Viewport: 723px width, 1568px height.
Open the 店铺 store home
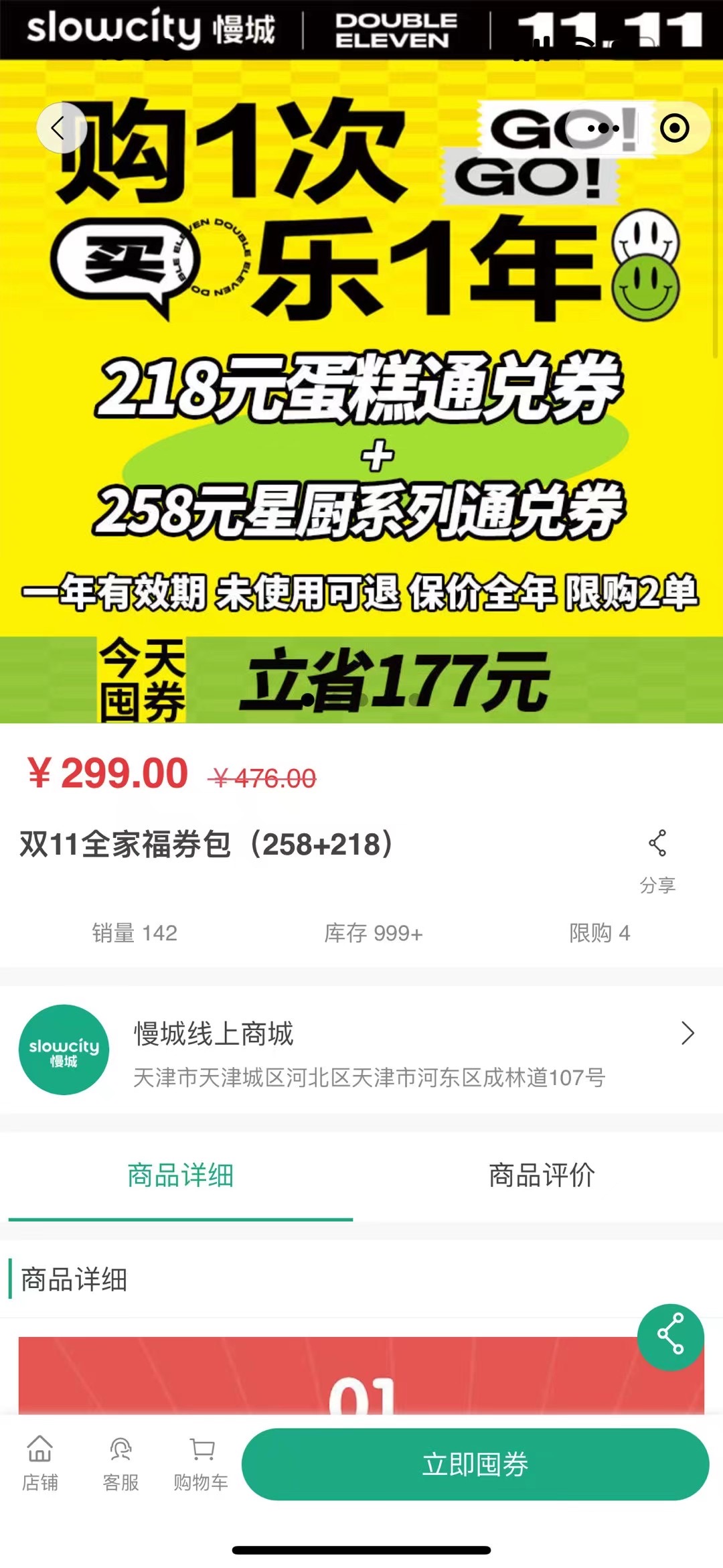(x=40, y=1463)
